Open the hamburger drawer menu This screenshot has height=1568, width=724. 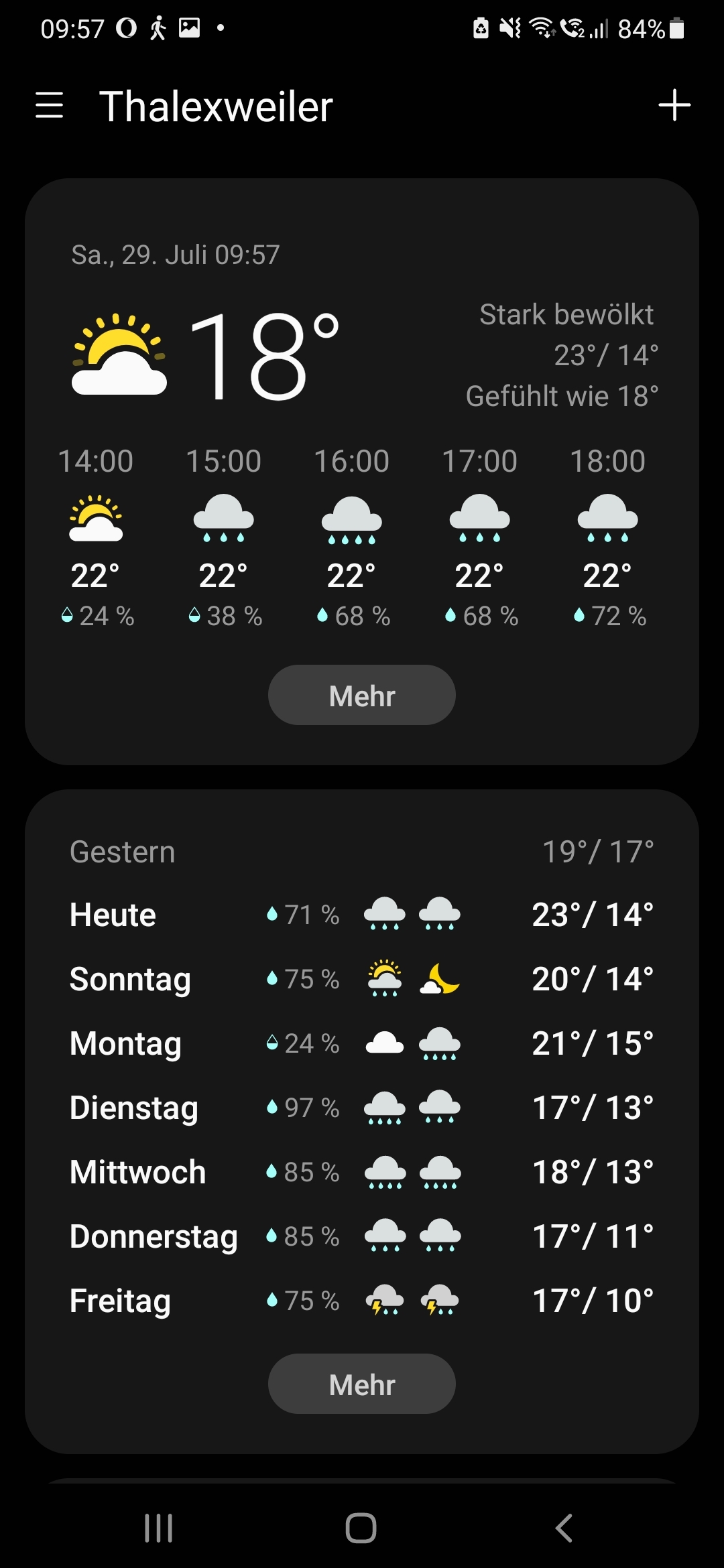pos(50,106)
